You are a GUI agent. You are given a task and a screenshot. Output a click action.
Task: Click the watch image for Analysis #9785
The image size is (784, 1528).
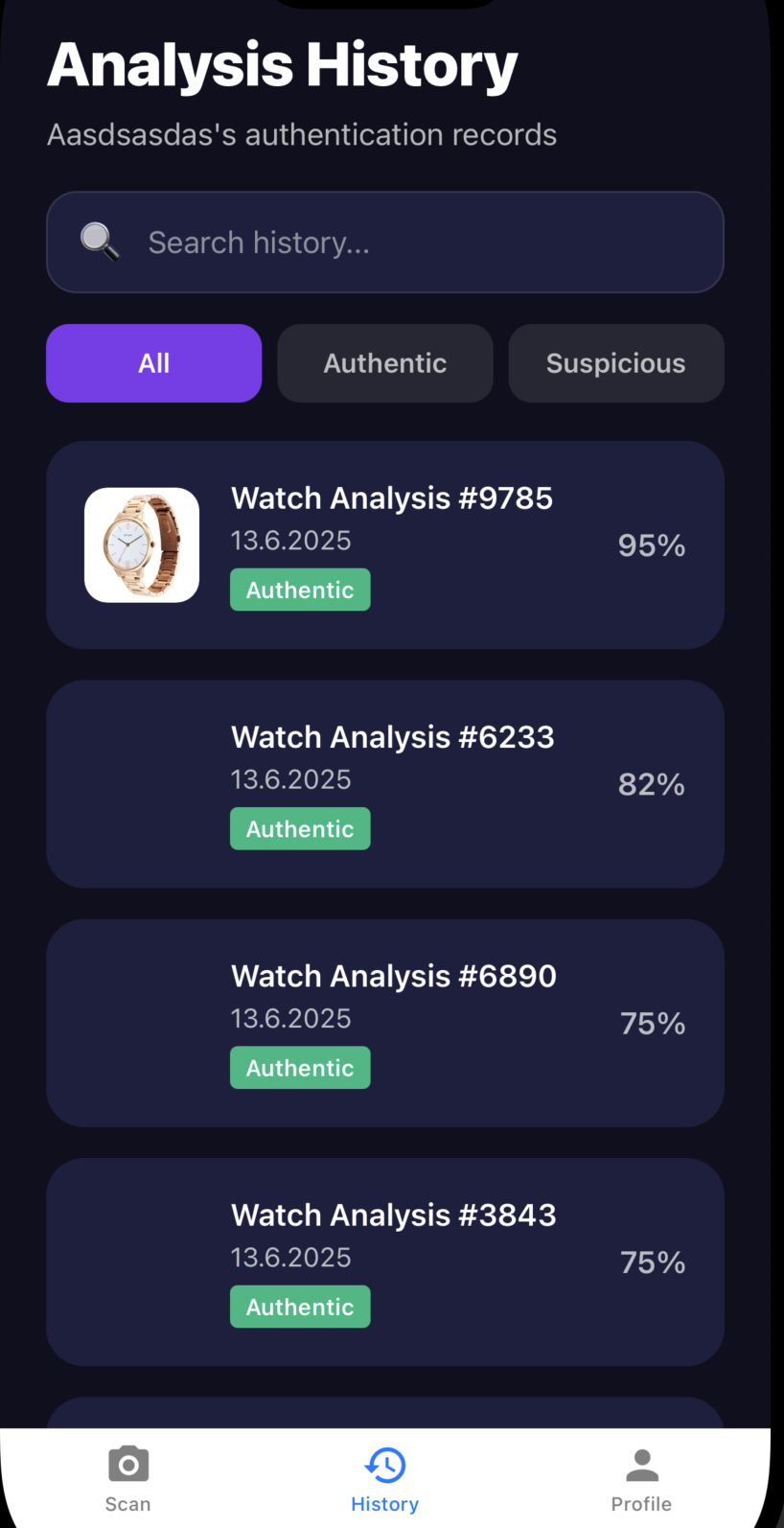point(141,544)
